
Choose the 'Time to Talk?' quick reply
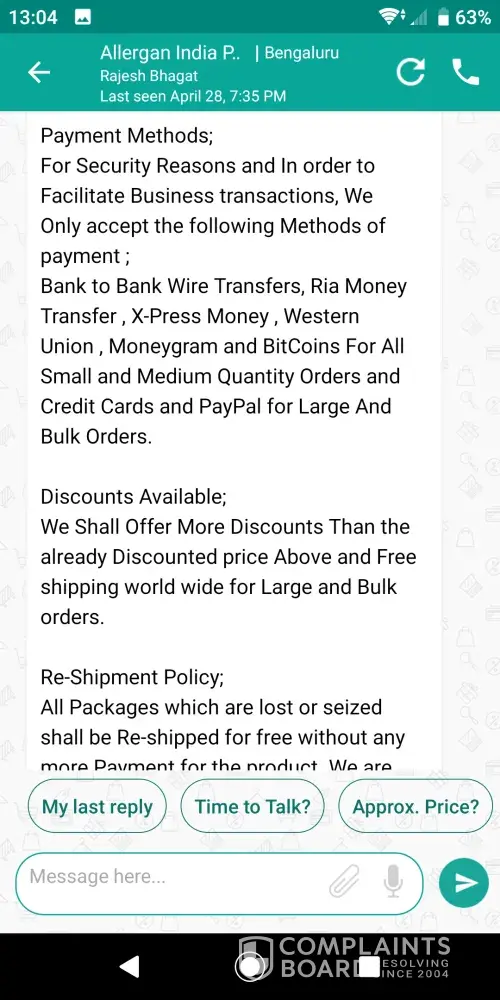point(253,806)
